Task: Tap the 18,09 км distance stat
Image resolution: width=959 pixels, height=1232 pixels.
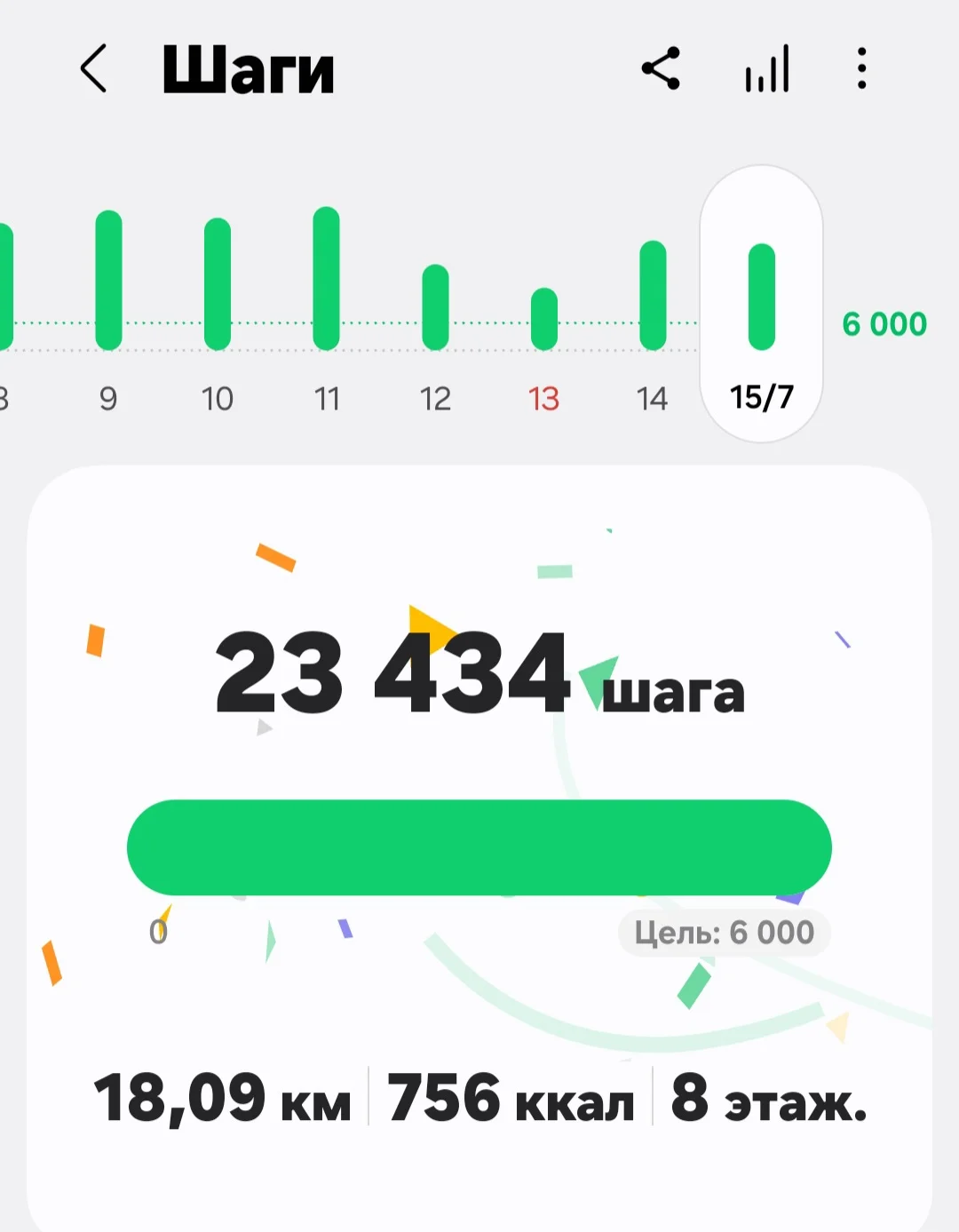Action: 224,1100
